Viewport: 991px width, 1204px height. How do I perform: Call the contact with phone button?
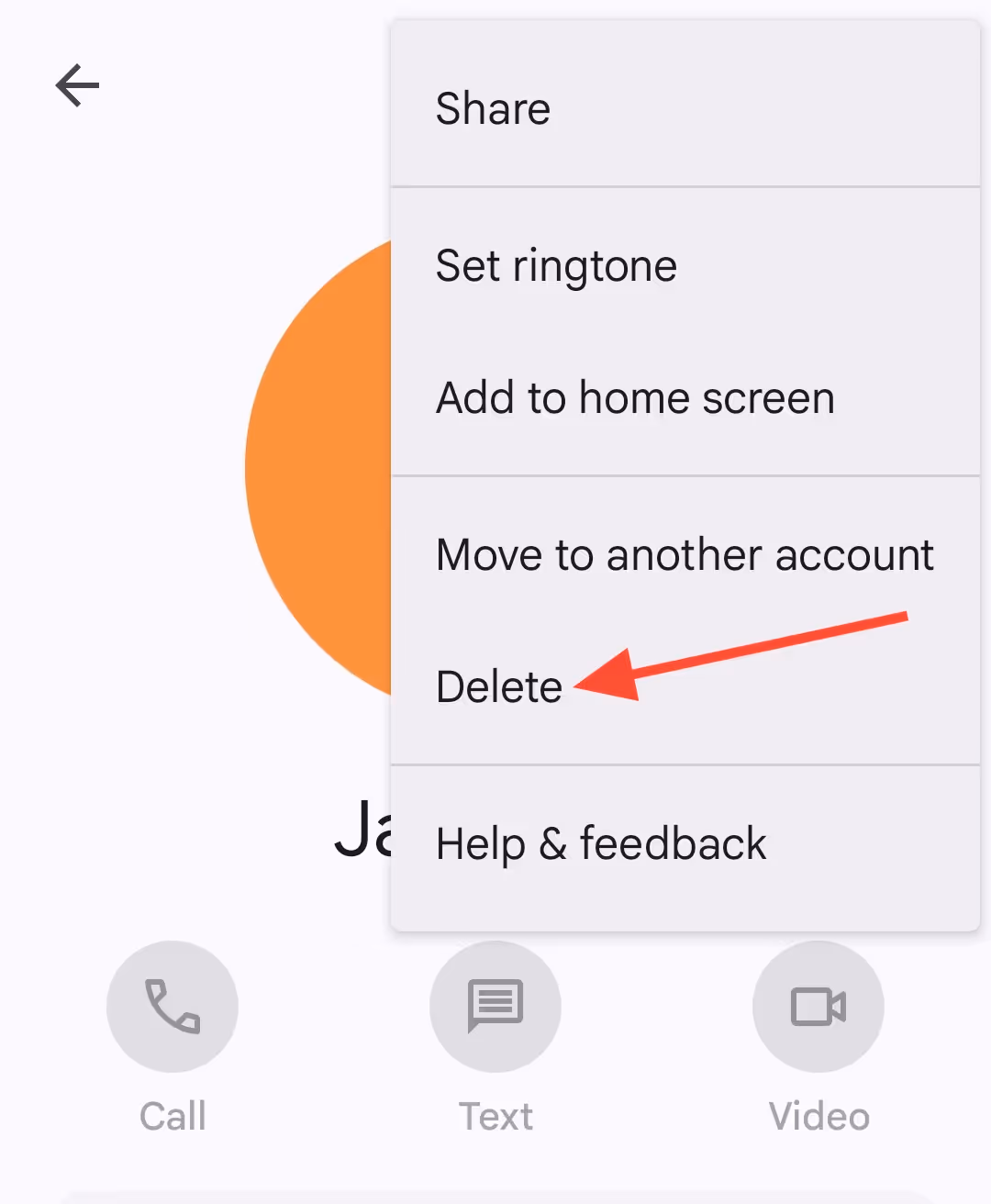(173, 1007)
